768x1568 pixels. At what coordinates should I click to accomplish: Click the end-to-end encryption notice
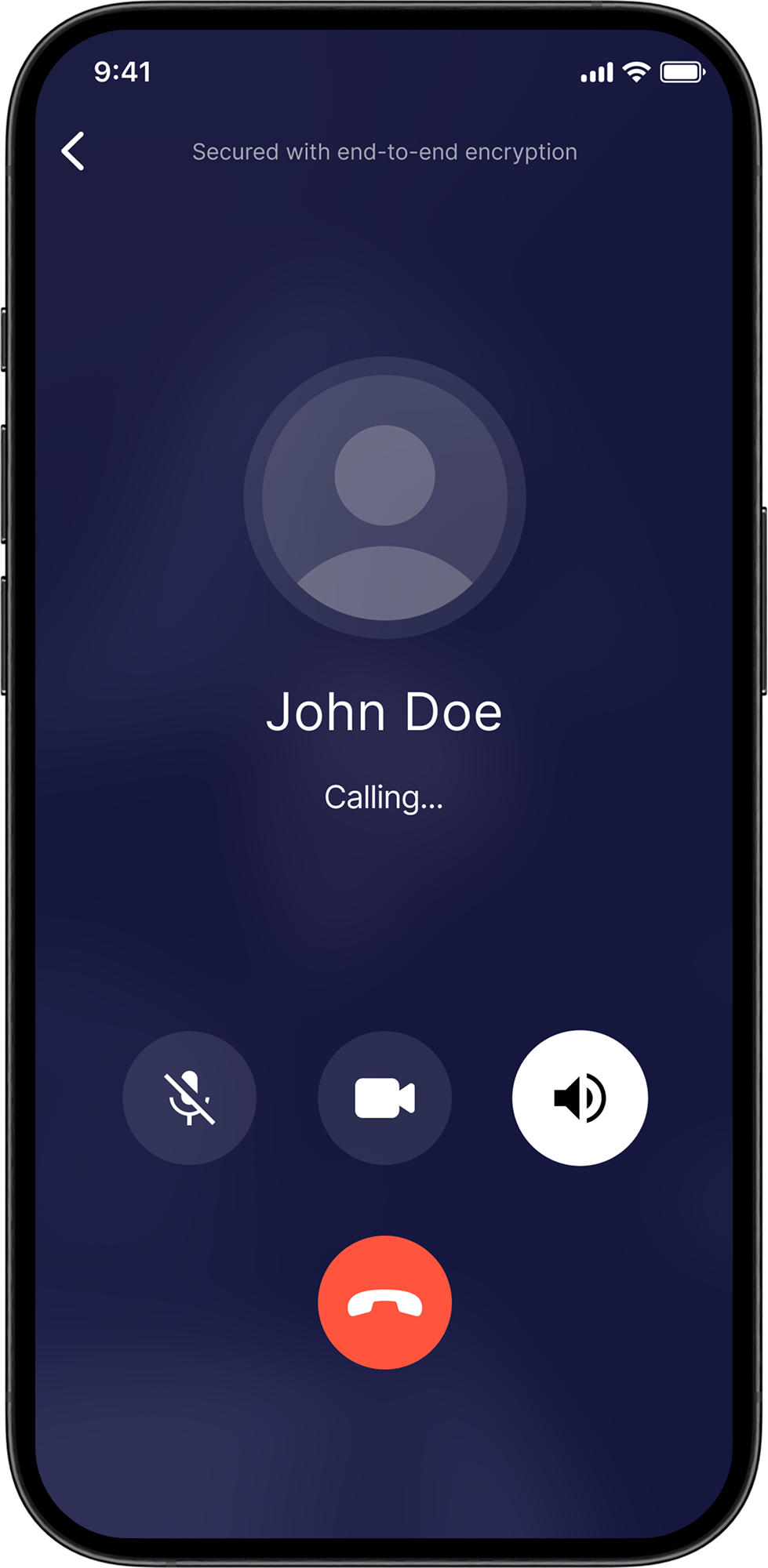384,151
